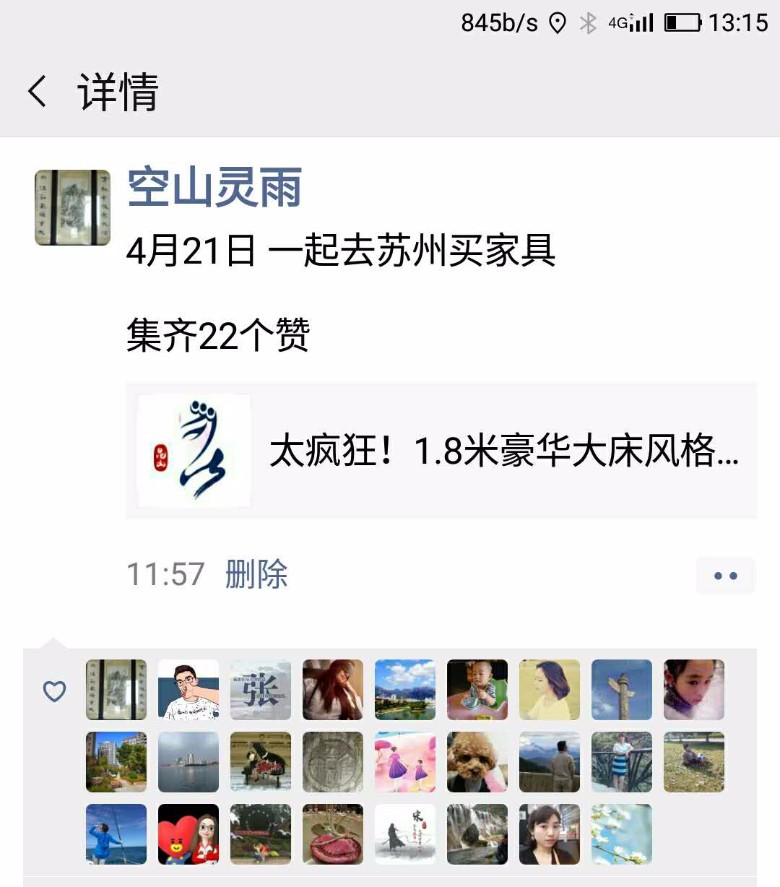View the liker with the 张 character avatar
The width and height of the screenshot is (780, 887).
(261, 690)
